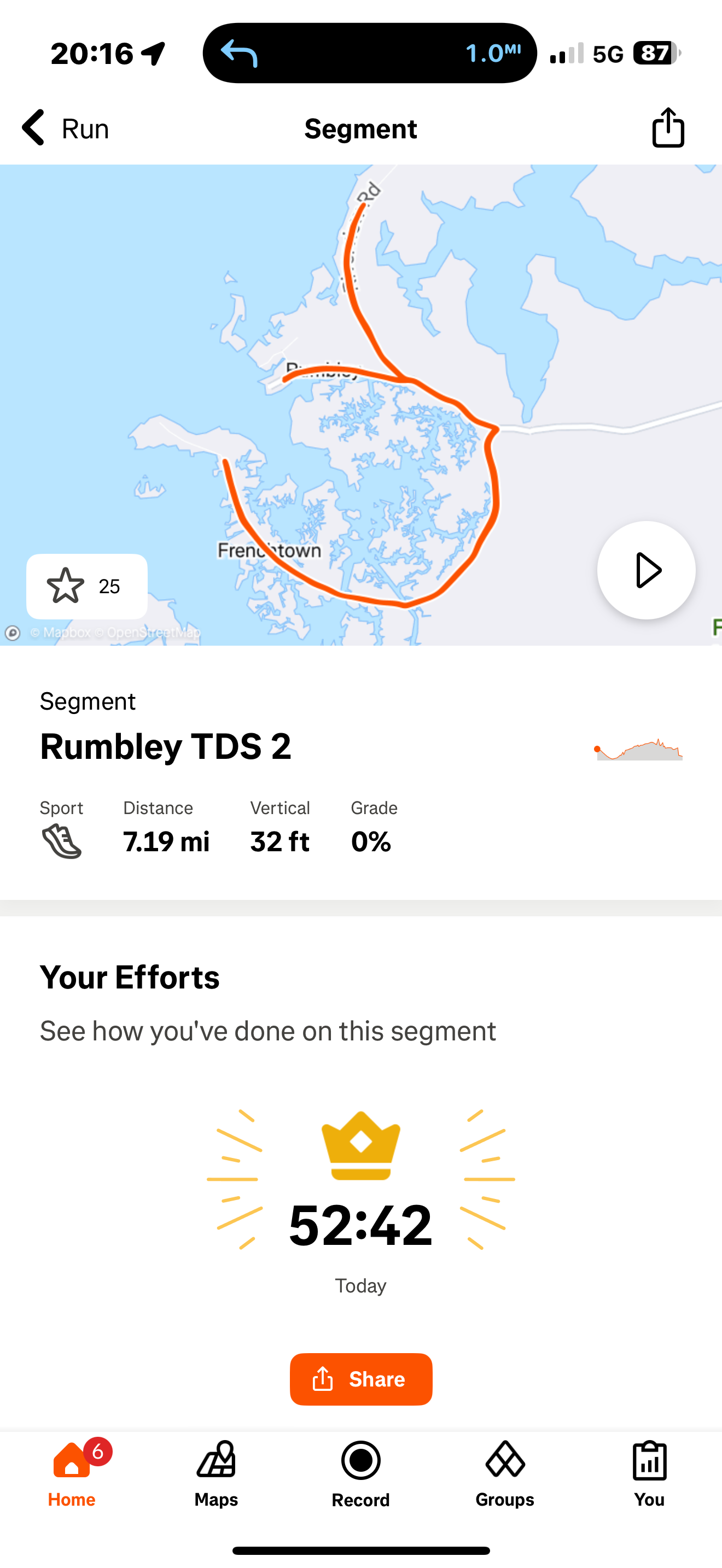722x1568 pixels.
Task: View the elevation profile thumbnail
Action: point(639,750)
